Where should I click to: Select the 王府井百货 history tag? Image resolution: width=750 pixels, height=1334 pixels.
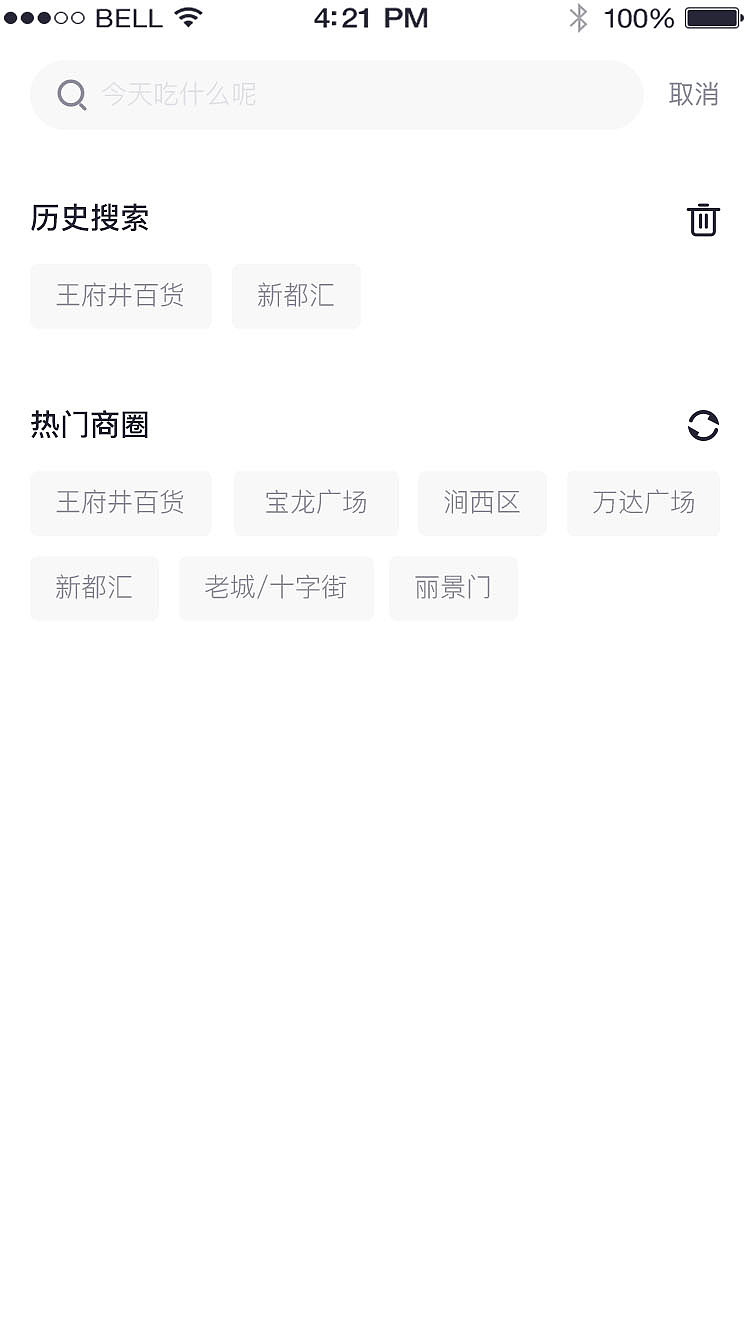(120, 296)
